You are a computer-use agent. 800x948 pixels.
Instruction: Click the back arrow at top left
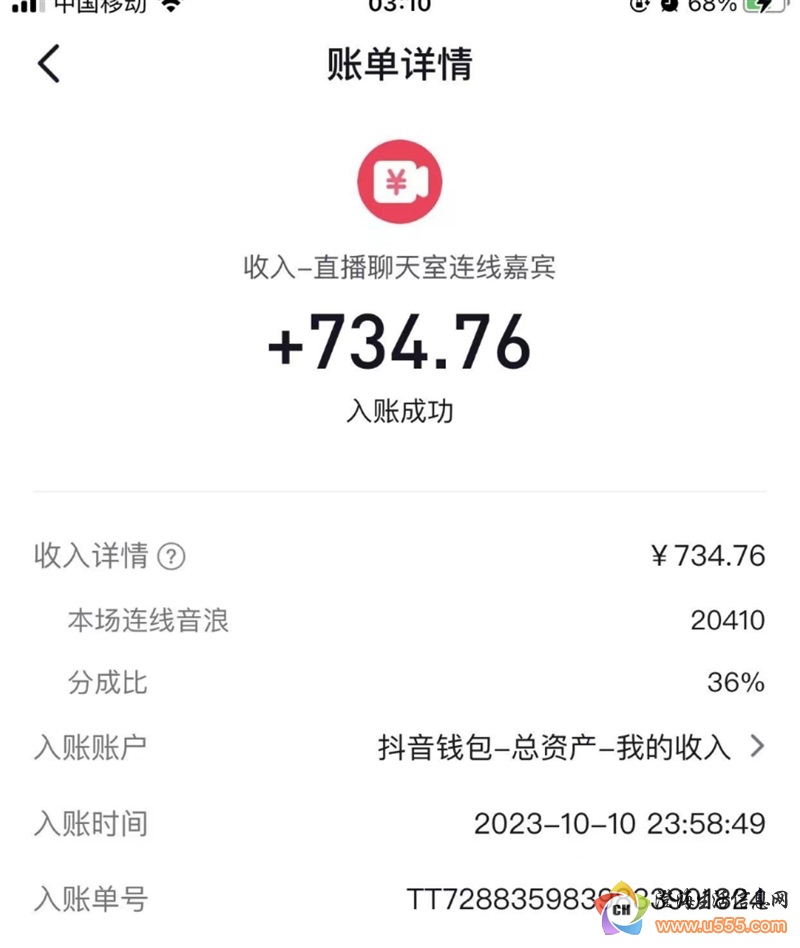[x=49, y=62]
